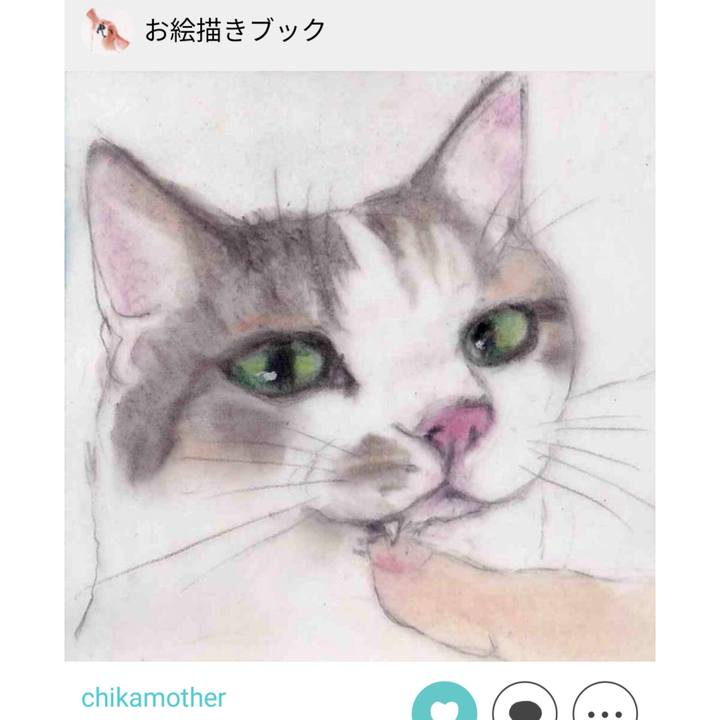Open the お絵描きブック blog avatar
Image resolution: width=720 pixels, height=720 pixels.
(x=106, y=30)
